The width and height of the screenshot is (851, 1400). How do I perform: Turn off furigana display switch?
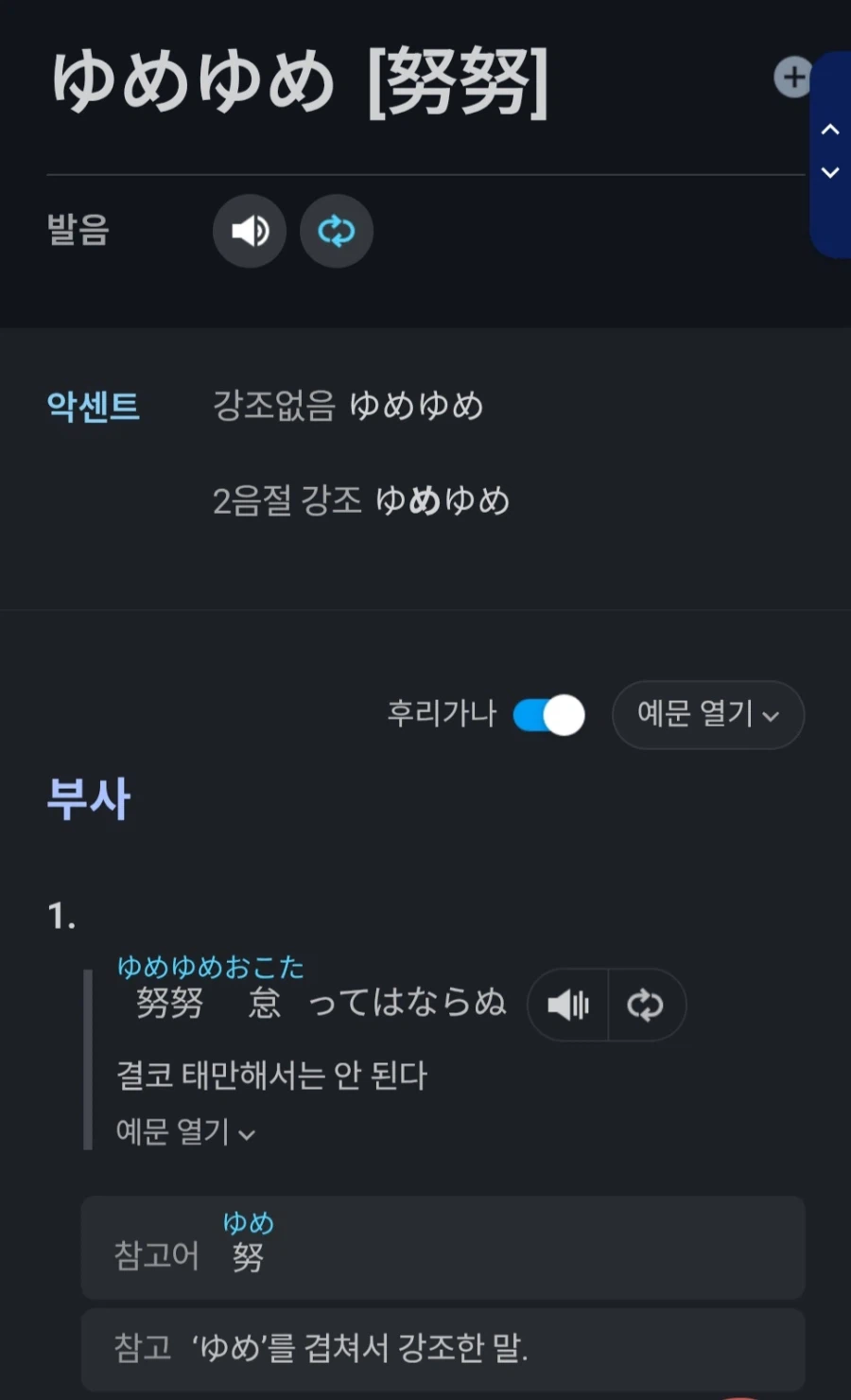pyautogui.click(x=547, y=716)
